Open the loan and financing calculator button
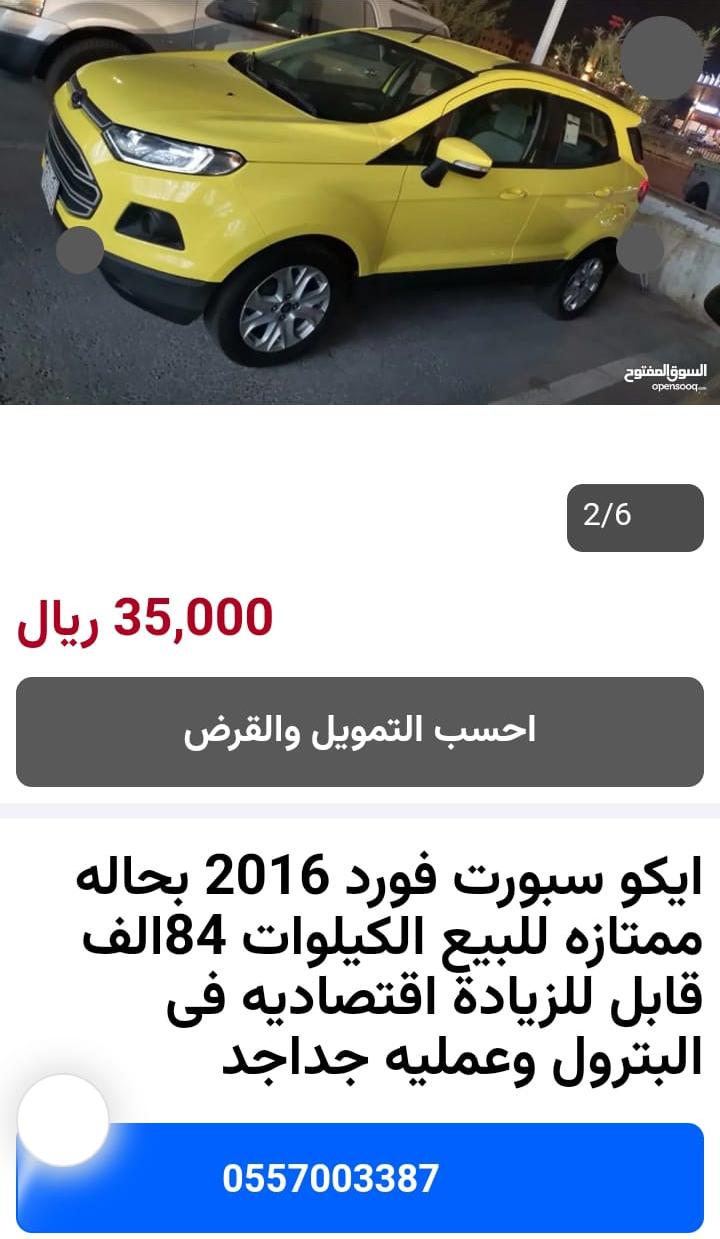720x1239 pixels. (360, 731)
